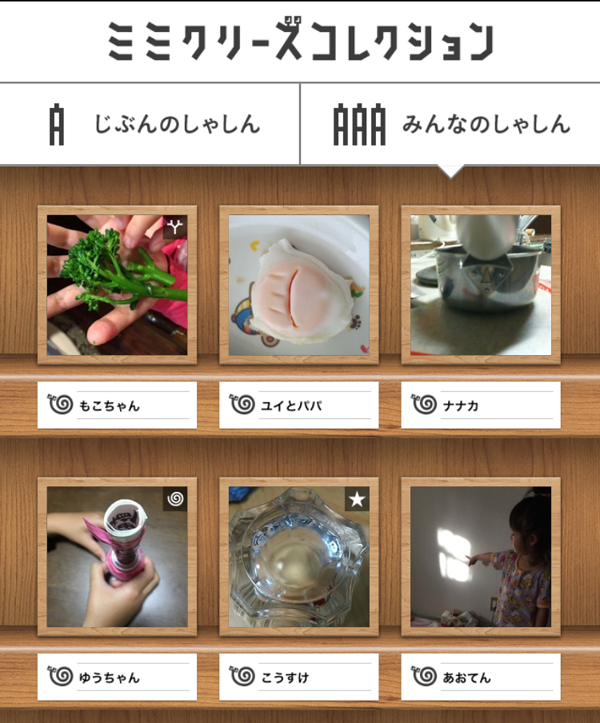This screenshot has height=723, width=600.
Task: View ゆうちゃん's photo
Action: [117, 556]
